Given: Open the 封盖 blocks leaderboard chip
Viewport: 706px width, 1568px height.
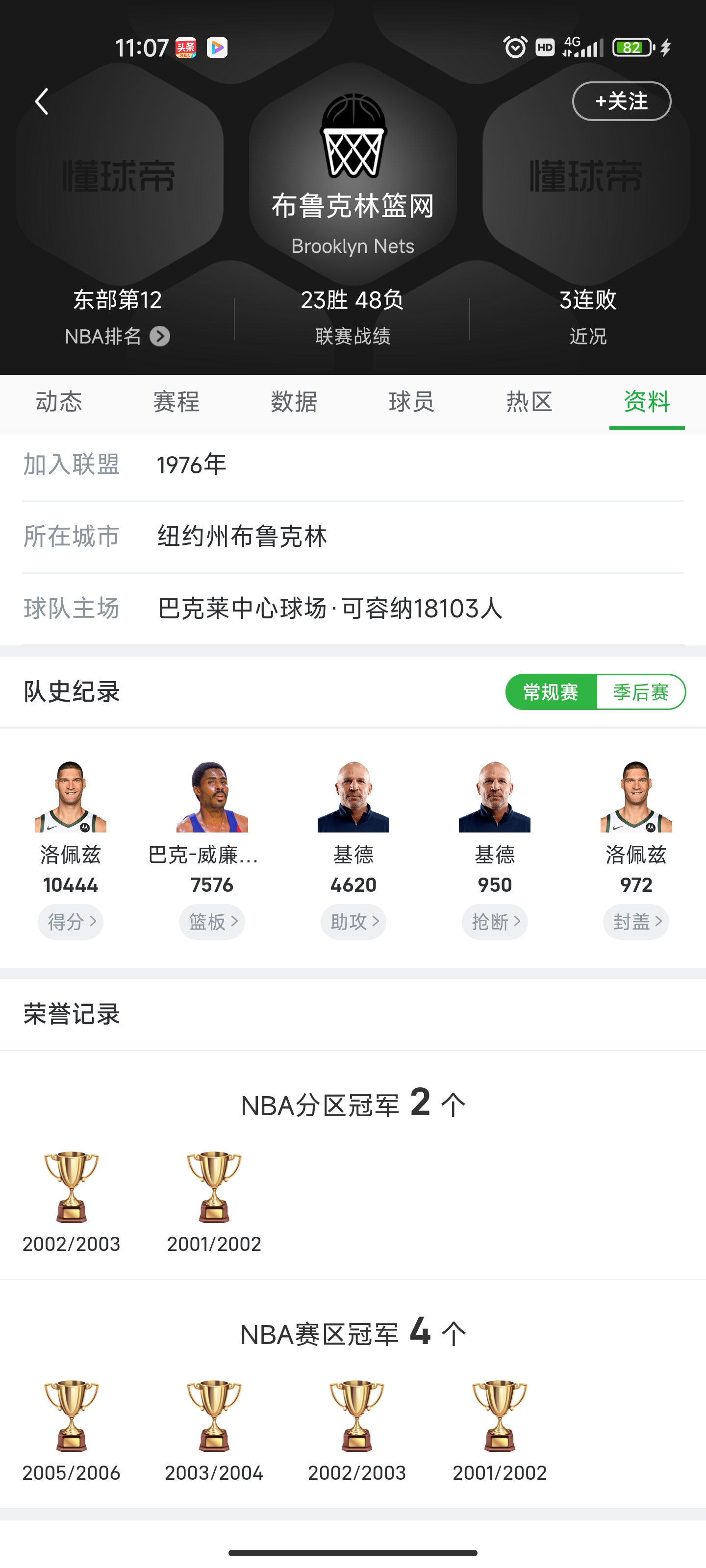Looking at the screenshot, I should pos(636,922).
